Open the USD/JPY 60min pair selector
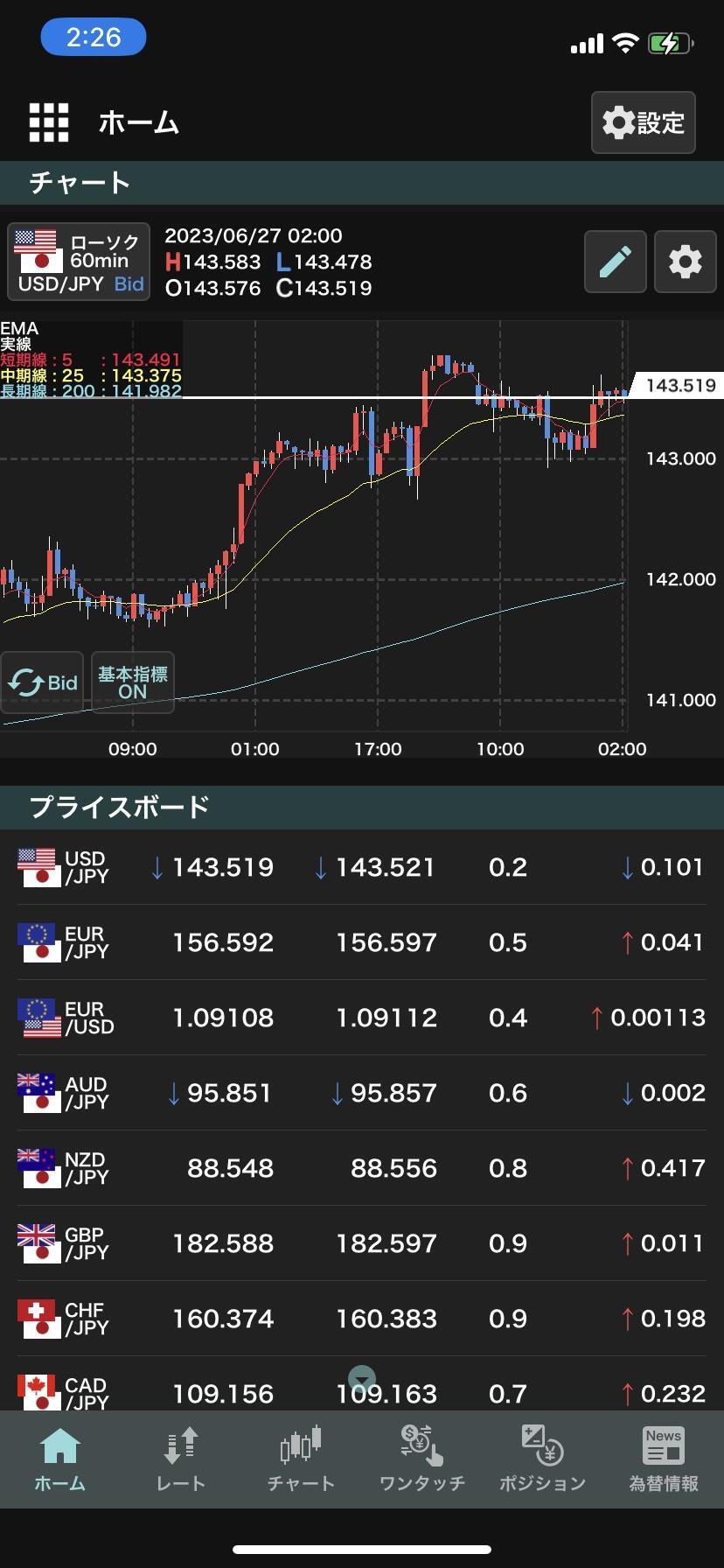This screenshot has width=724, height=1568. pos(79,261)
